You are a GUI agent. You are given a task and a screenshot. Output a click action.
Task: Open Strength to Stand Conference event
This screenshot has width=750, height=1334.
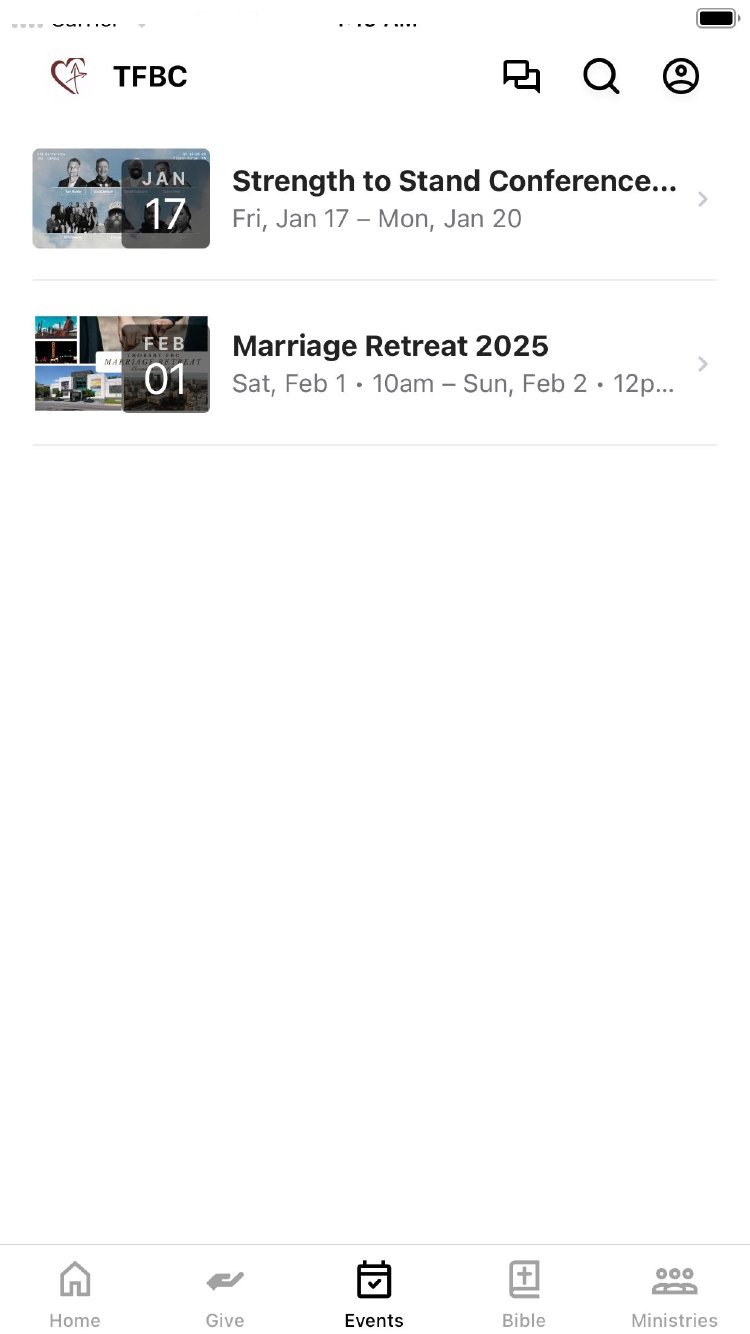[454, 199]
